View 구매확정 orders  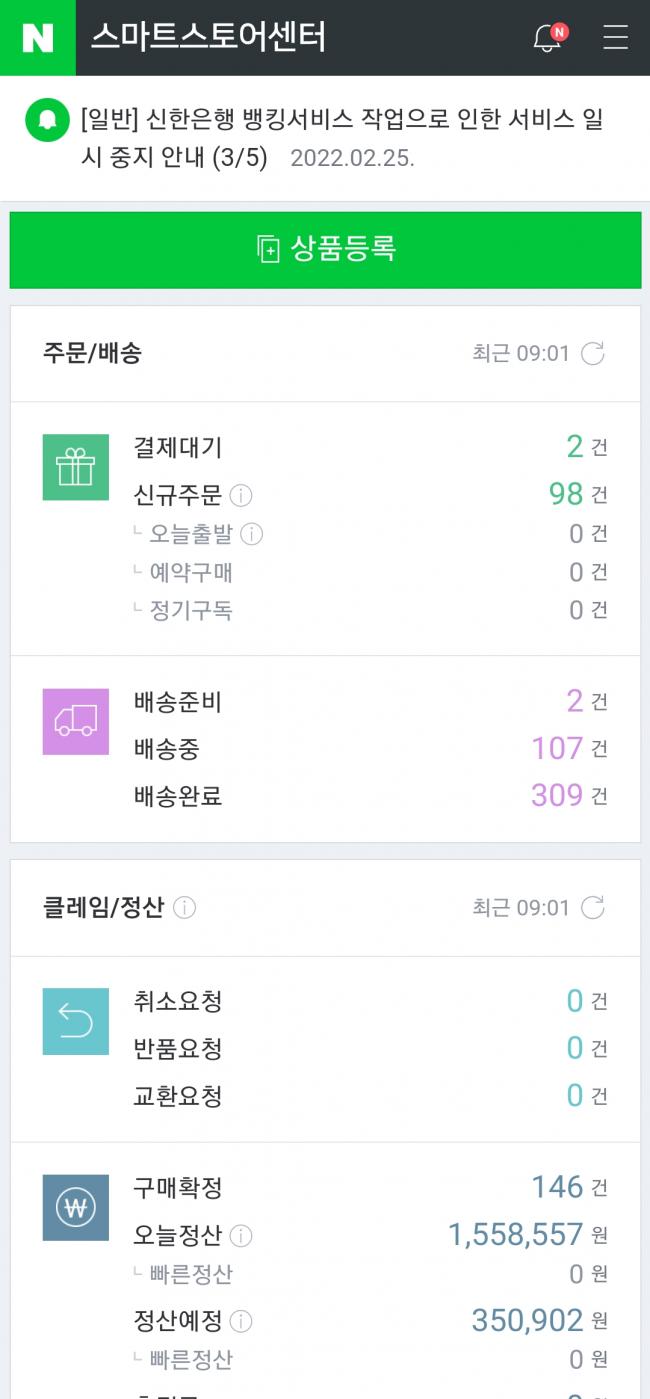(371, 1187)
